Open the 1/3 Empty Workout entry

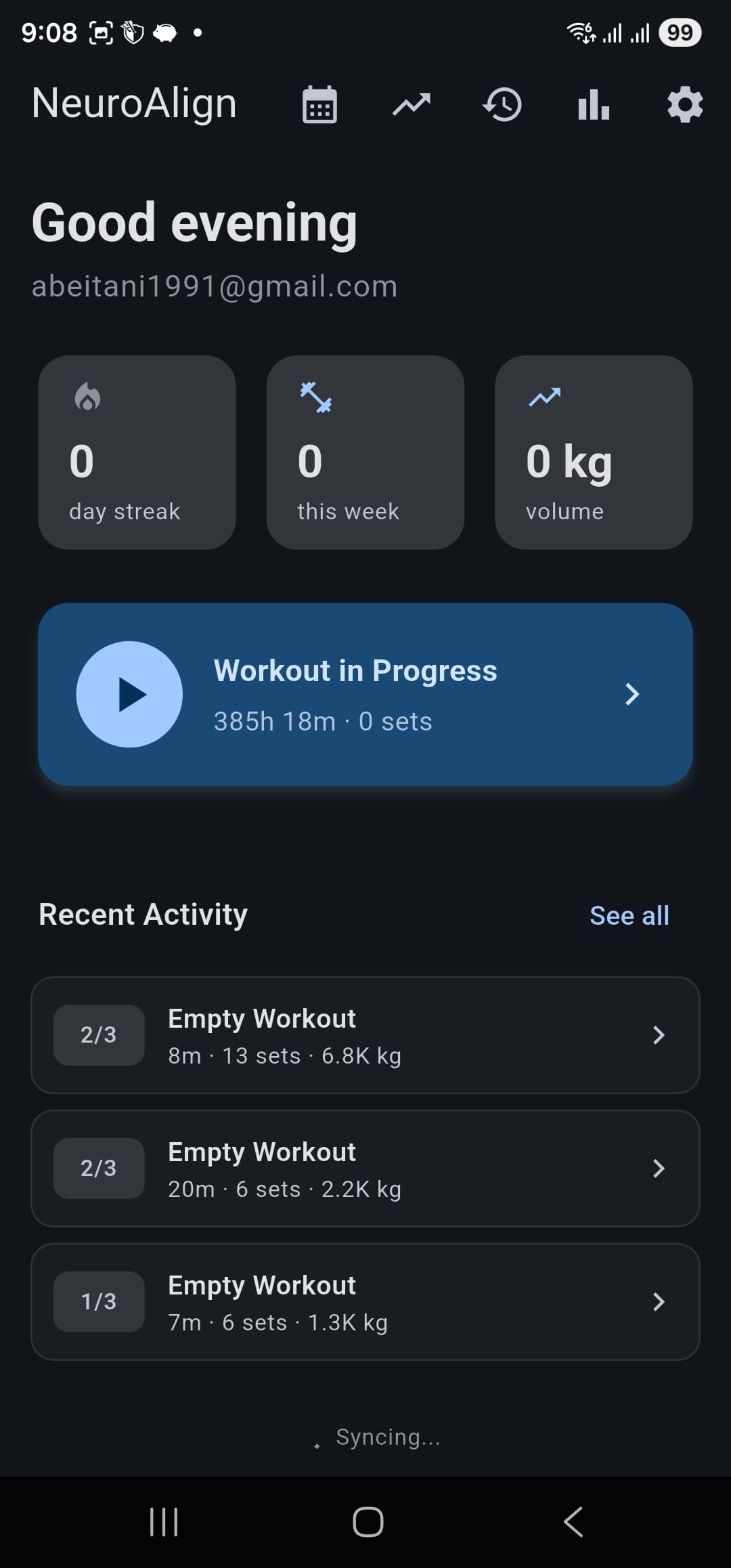tap(365, 1302)
